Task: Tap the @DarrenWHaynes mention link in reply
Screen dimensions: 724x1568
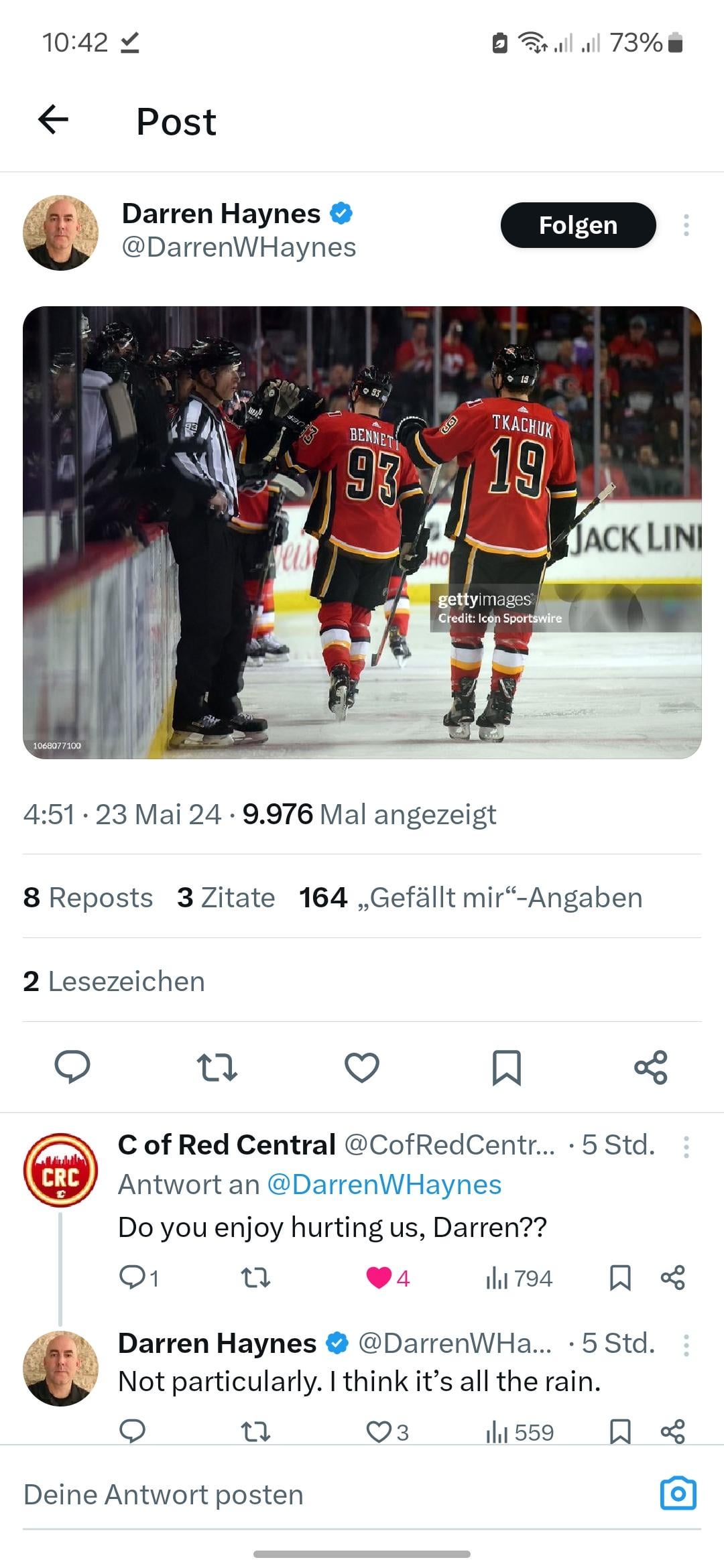Action: pyautogui.click(x=384, y=1185)
